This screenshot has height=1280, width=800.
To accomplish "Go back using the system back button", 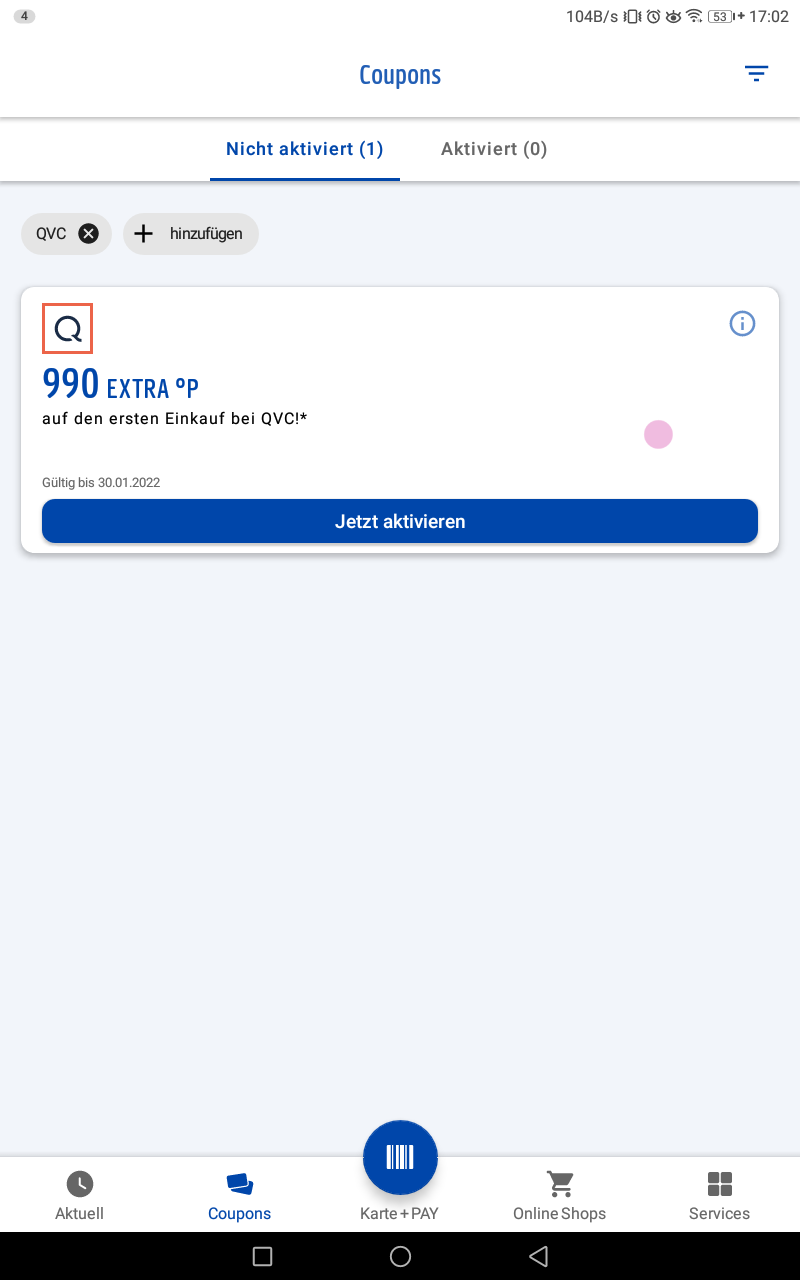I will [539, 1256].
